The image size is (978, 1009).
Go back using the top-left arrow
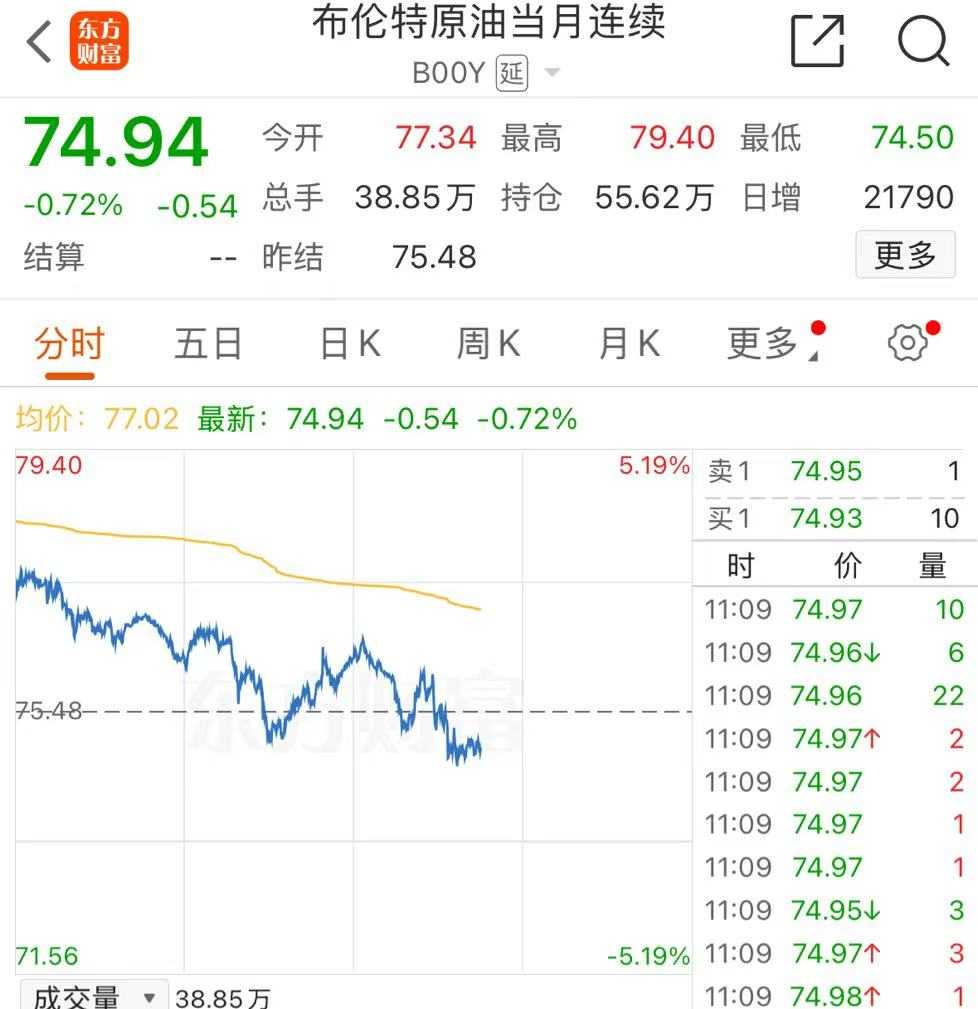[40, 42]
